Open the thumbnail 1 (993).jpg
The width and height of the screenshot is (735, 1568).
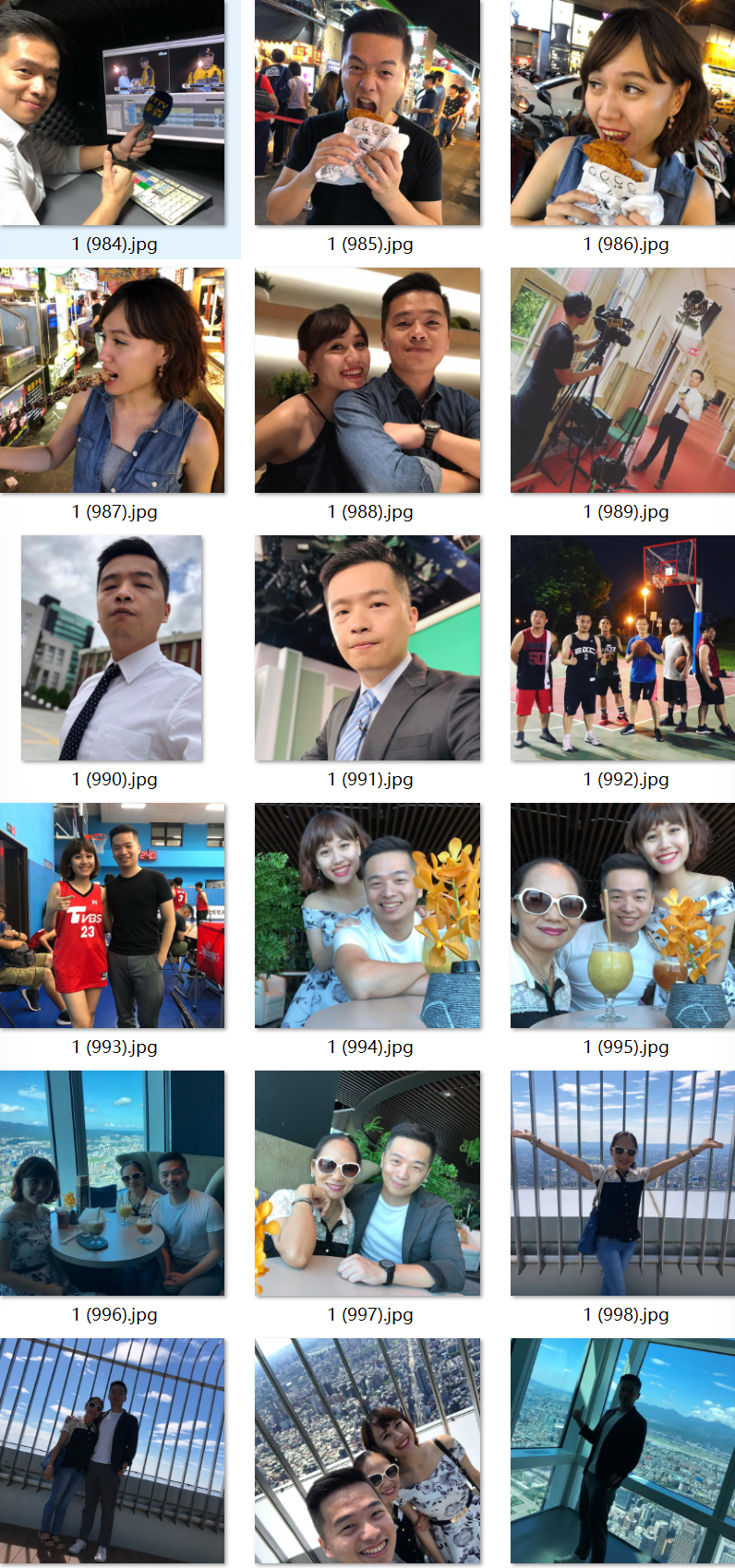pyautogui.click(x=112, y=916)
